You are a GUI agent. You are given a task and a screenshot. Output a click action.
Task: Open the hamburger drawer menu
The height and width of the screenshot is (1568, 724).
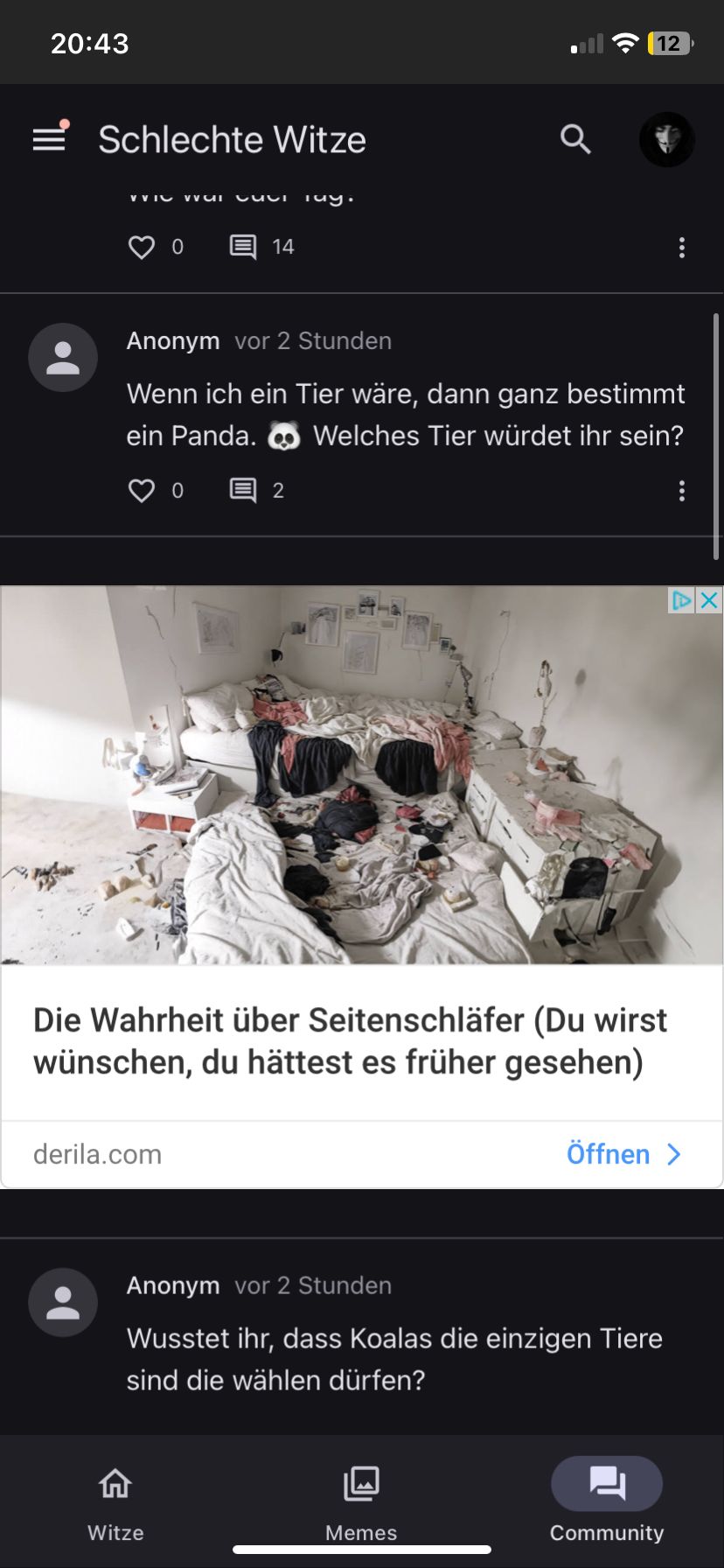(x=49, y=139)
